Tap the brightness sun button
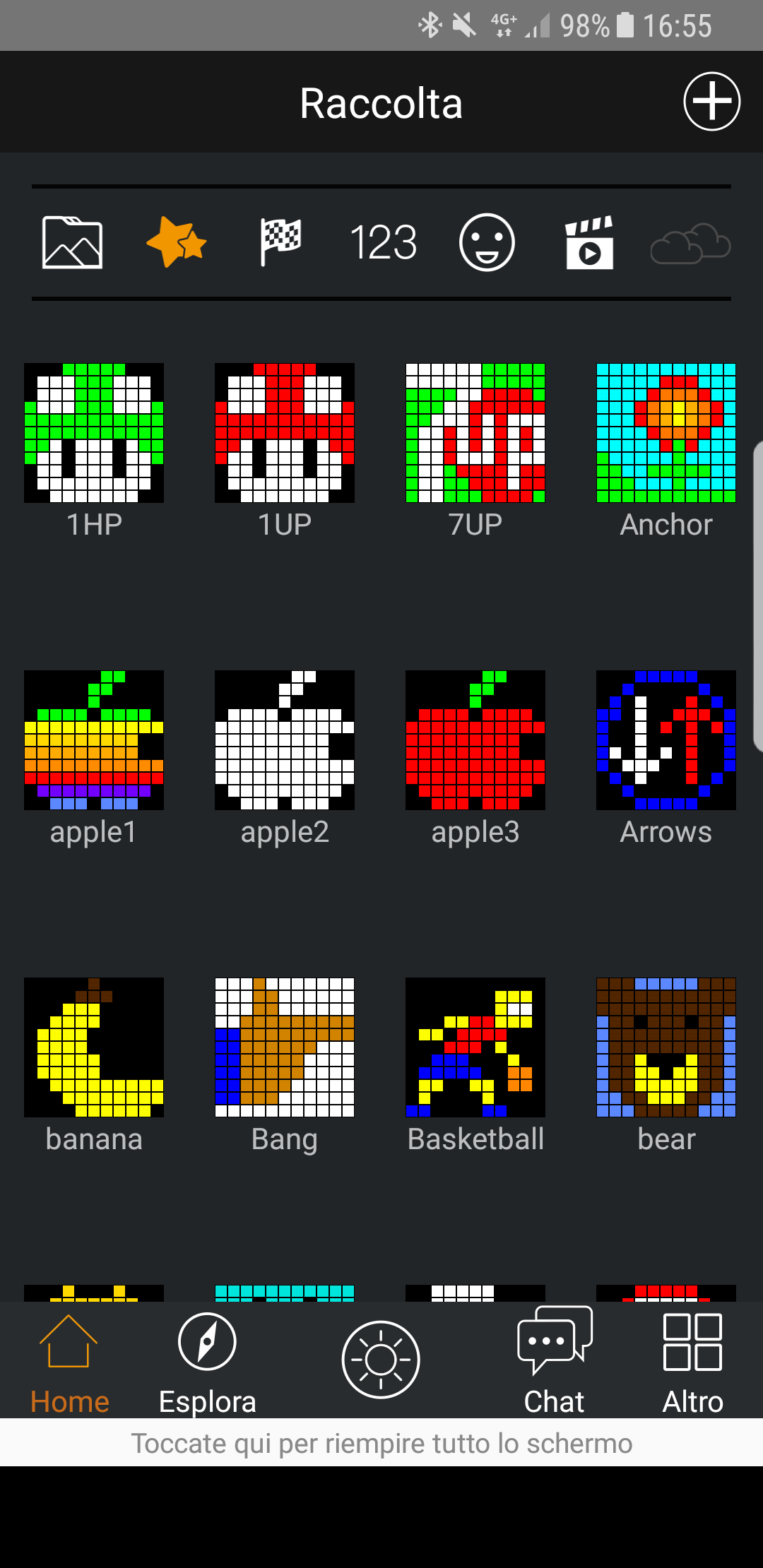Image resolution: width=763 pixels, height=1568 pixels. (381, 1360)
